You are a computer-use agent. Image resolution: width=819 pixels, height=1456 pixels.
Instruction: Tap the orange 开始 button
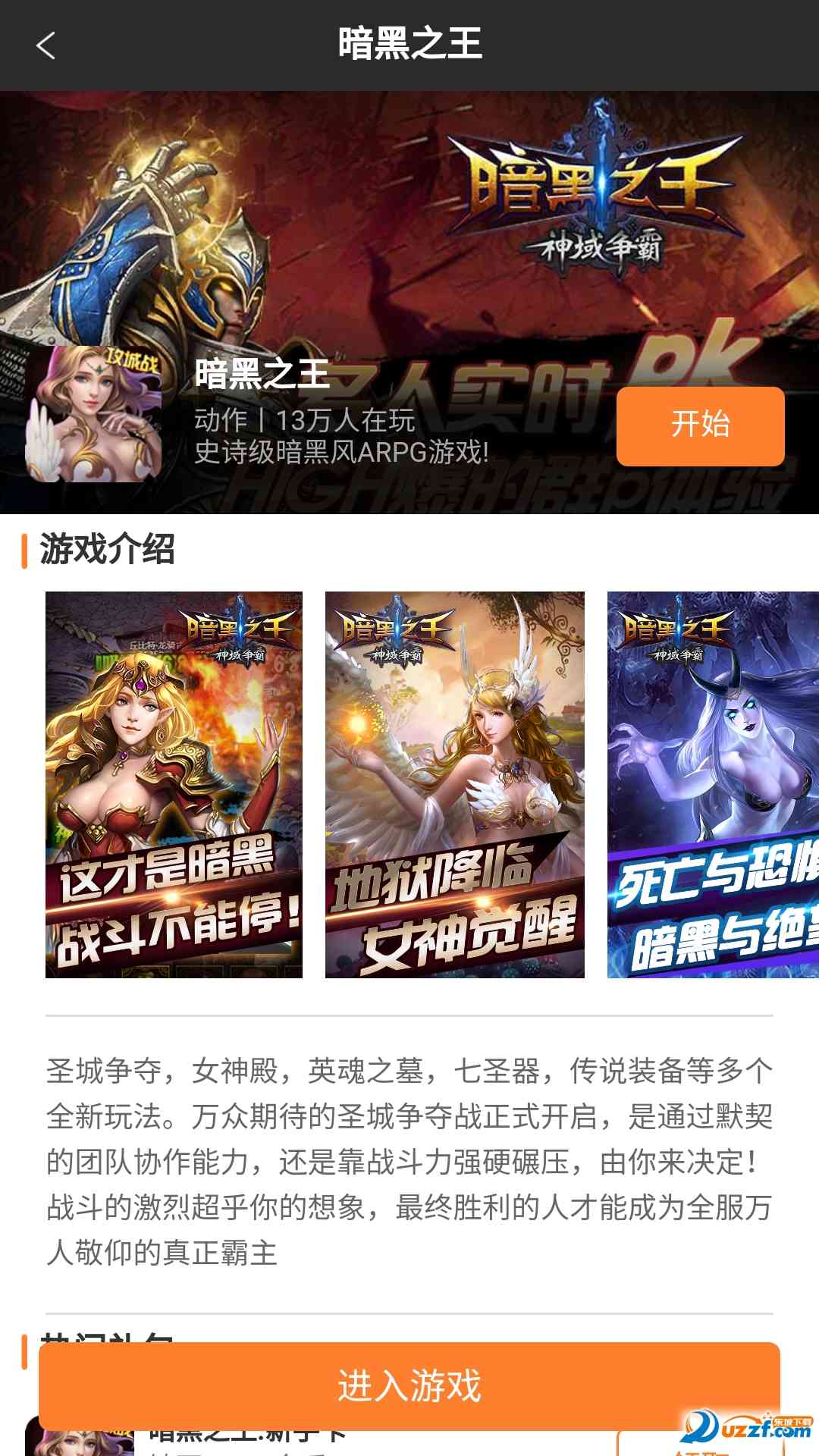click(x=700, y=425)
